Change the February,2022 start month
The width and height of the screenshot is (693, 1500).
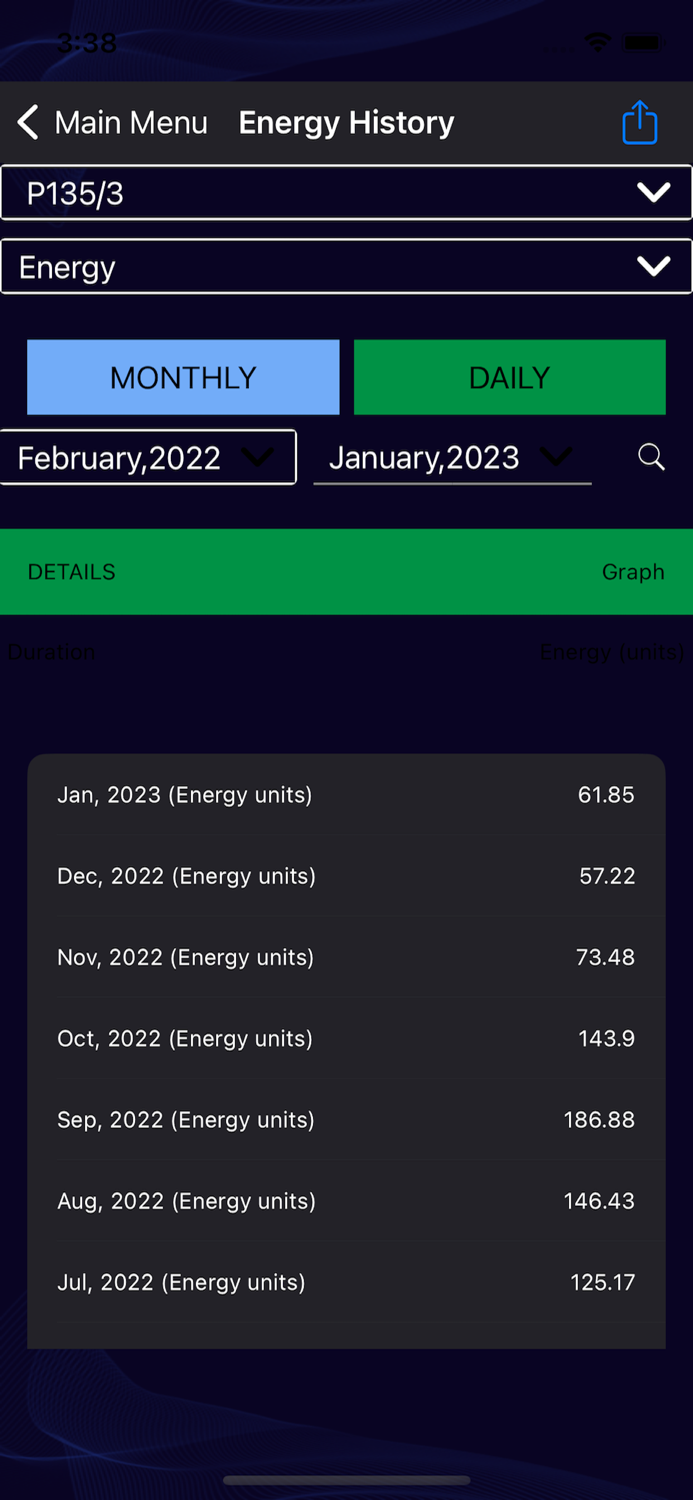click(x=148, y=458)
